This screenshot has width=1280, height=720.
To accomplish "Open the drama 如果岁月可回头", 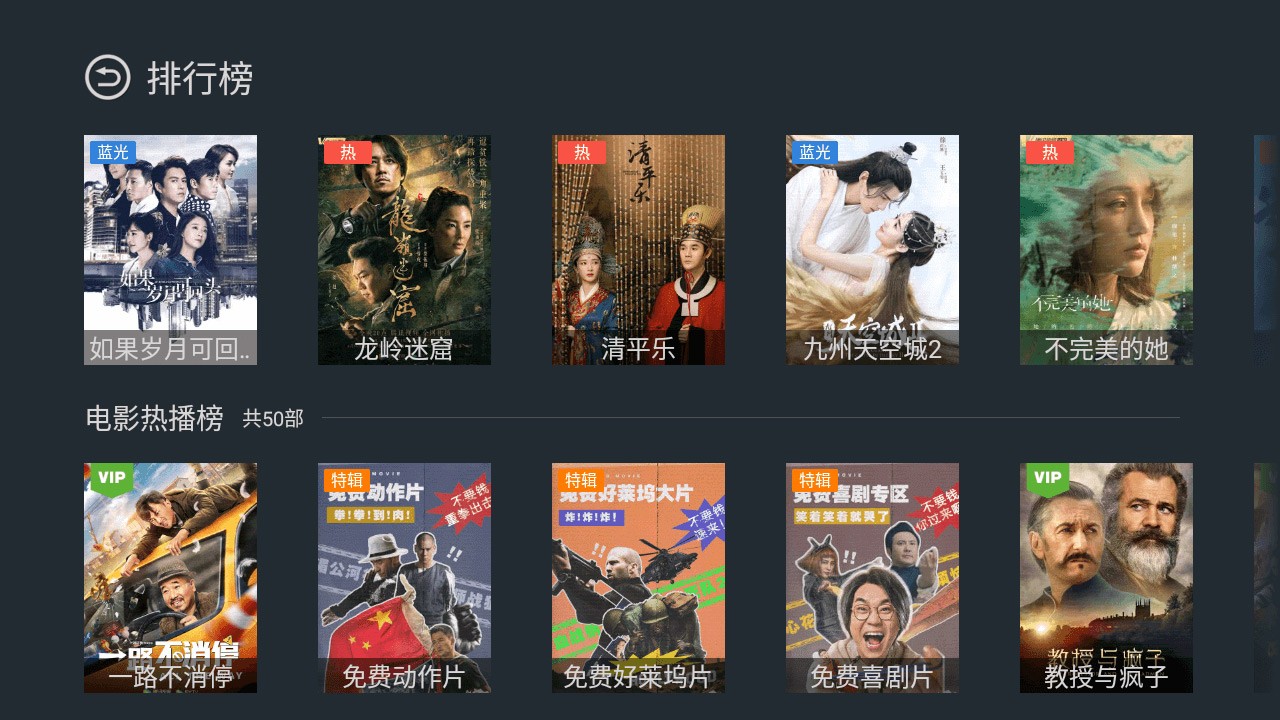I will point(170,249).
